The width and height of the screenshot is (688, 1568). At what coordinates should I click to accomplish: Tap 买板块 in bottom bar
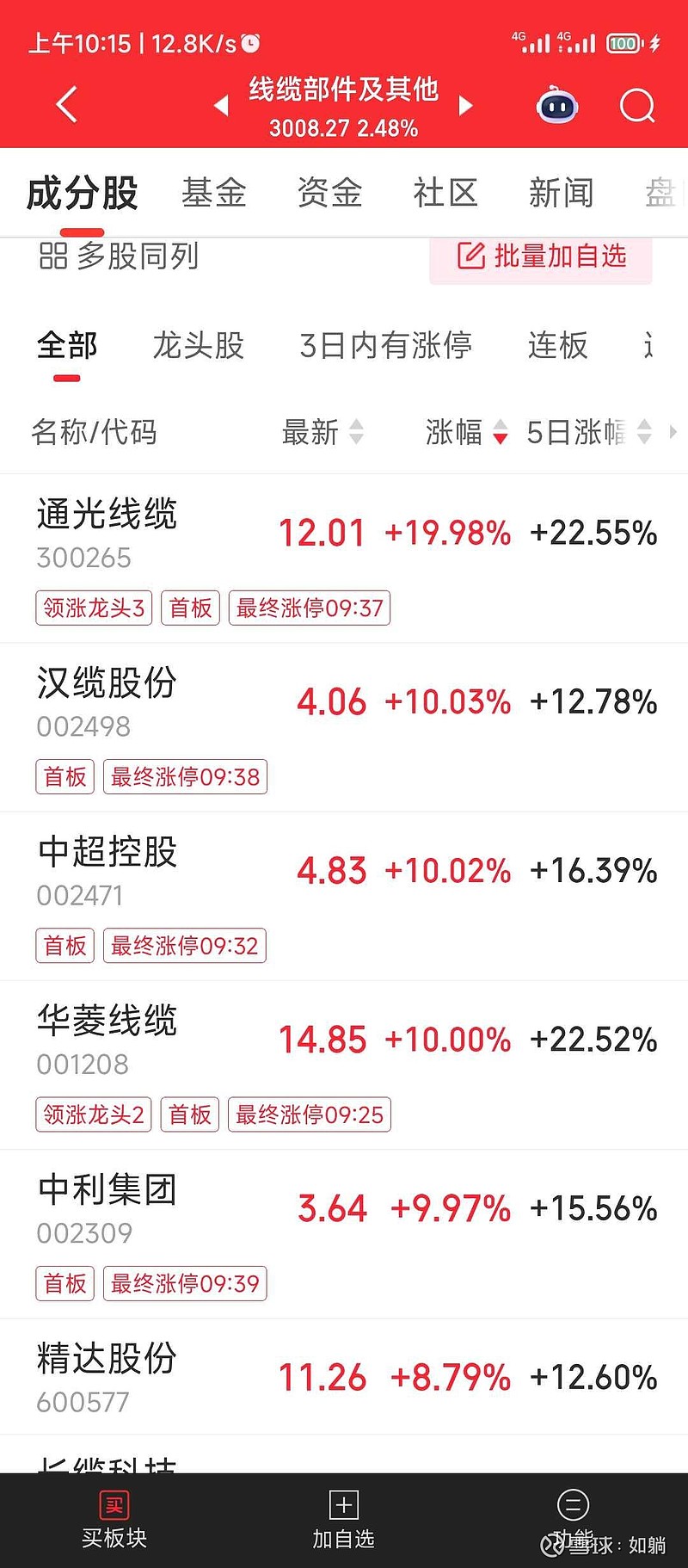click(114, 1520)
